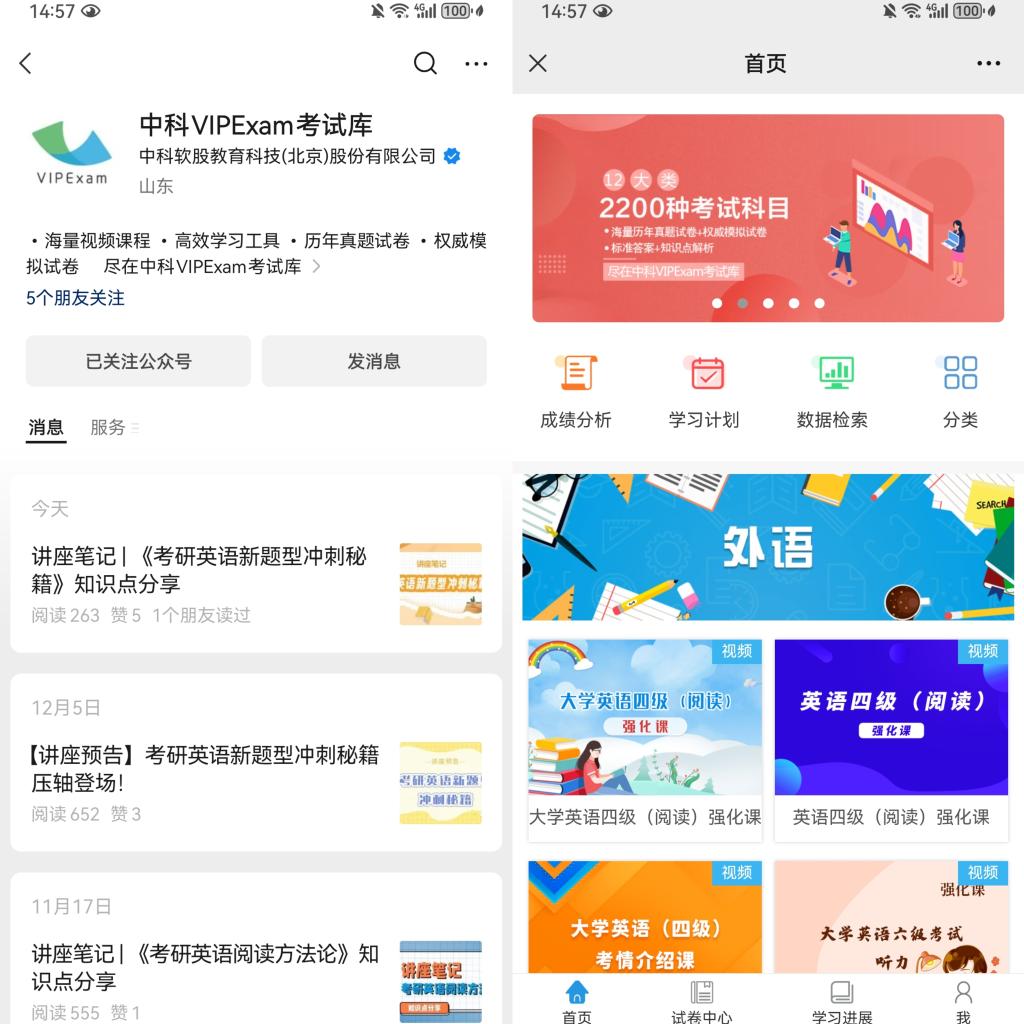This screenshot has width=1024, height=1024.
Task: Switch to the 服务 tab
Action: [x=108, y=428]
